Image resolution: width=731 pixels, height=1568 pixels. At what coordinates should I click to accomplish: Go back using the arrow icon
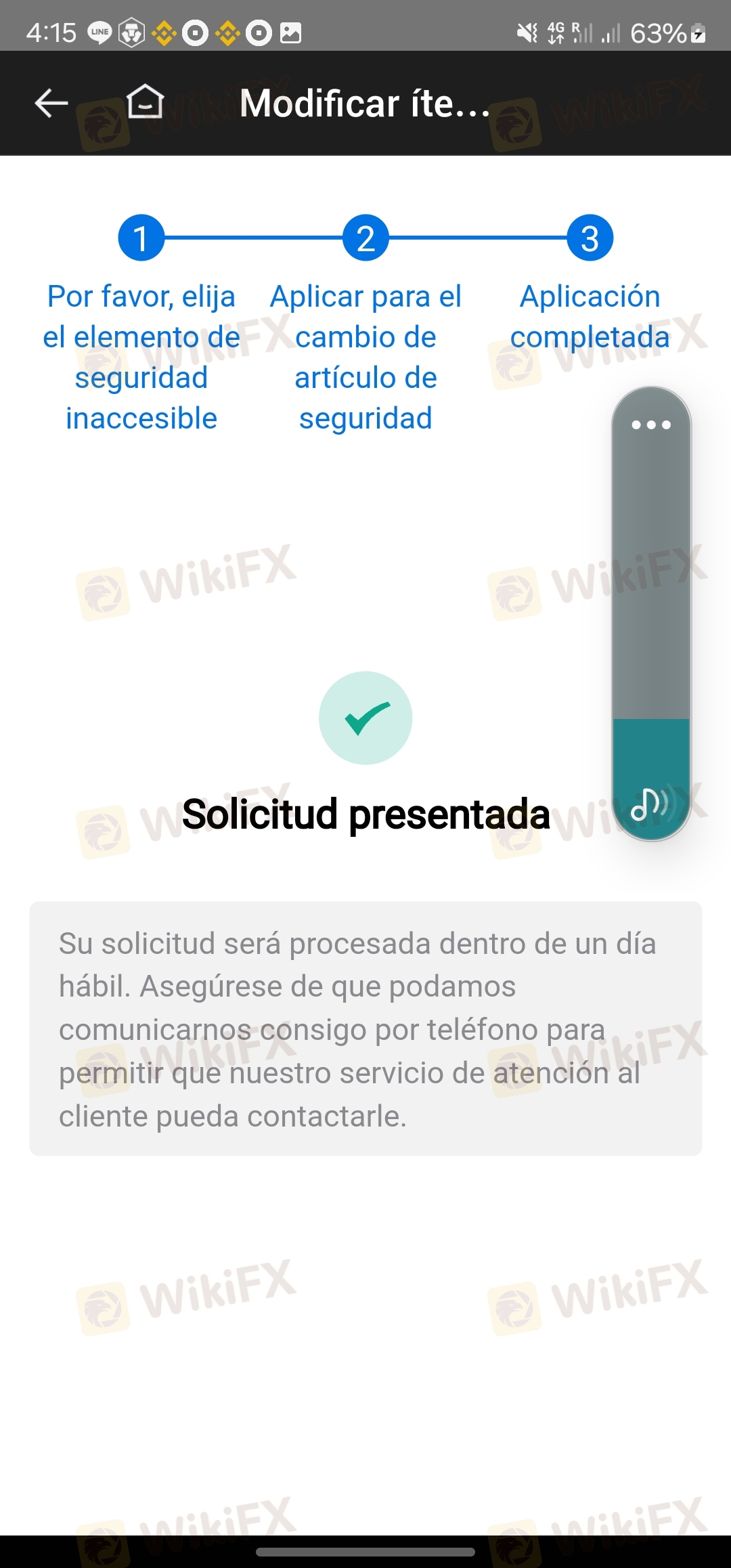[51, 104]
